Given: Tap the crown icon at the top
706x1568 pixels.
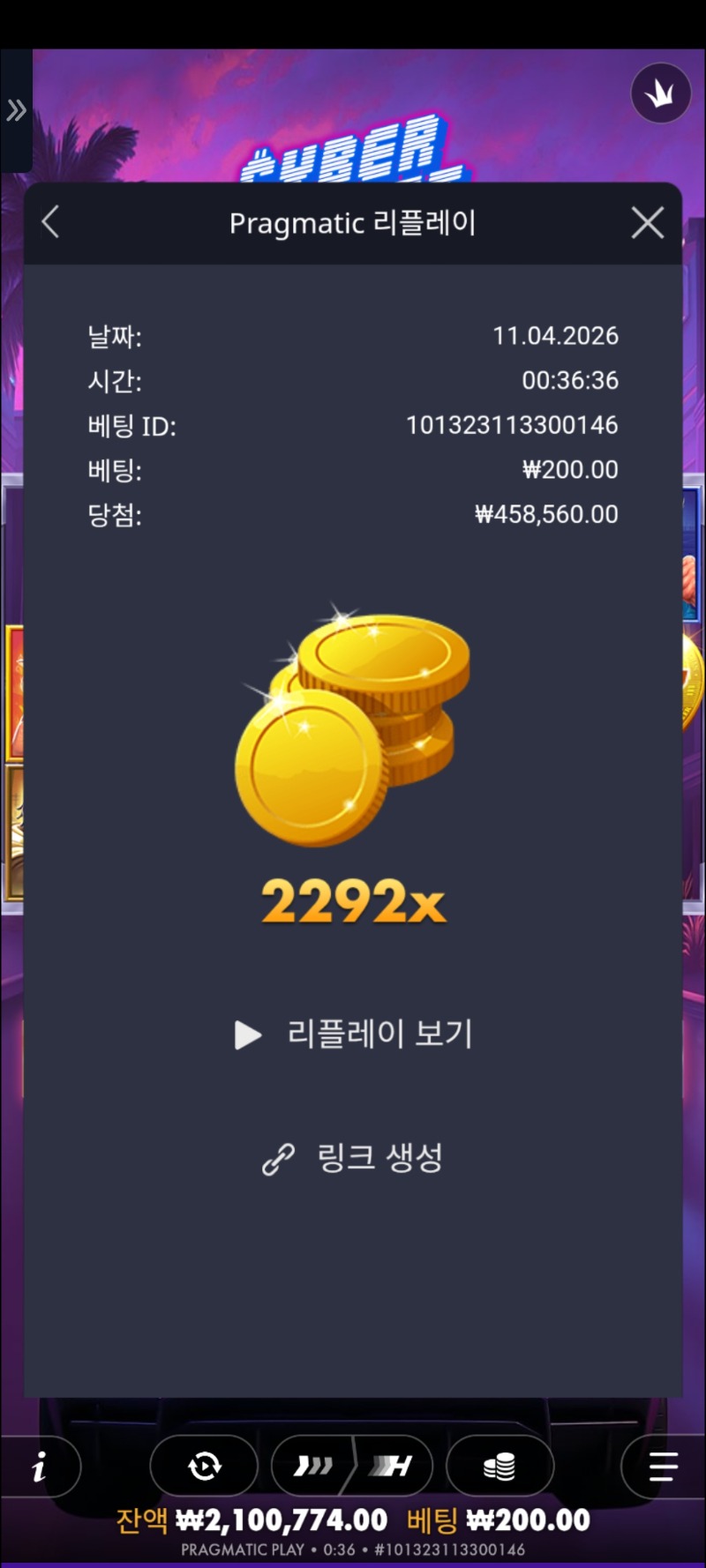Looking at the screenshot, I should 660,93.
